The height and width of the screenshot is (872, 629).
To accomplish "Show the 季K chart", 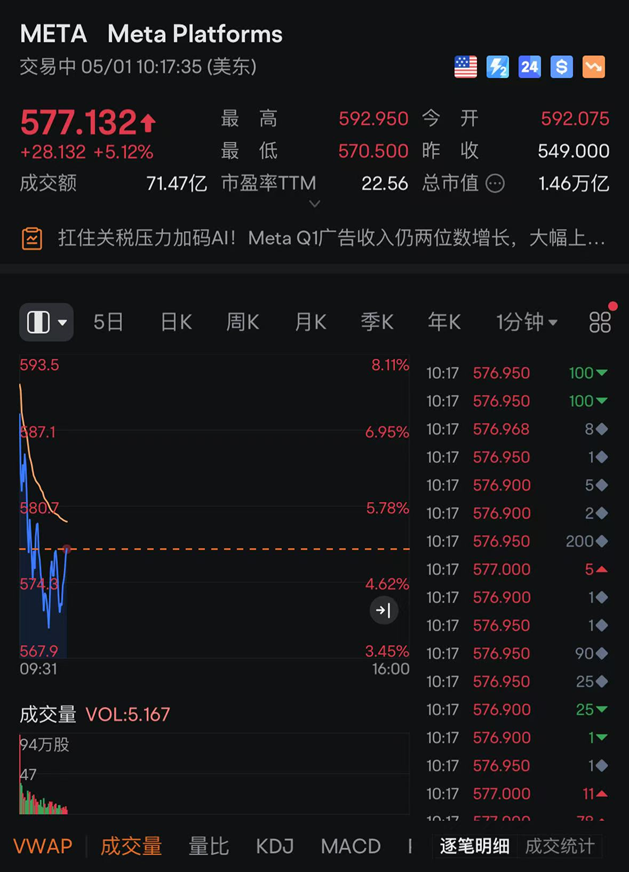I will coord(377,322).
